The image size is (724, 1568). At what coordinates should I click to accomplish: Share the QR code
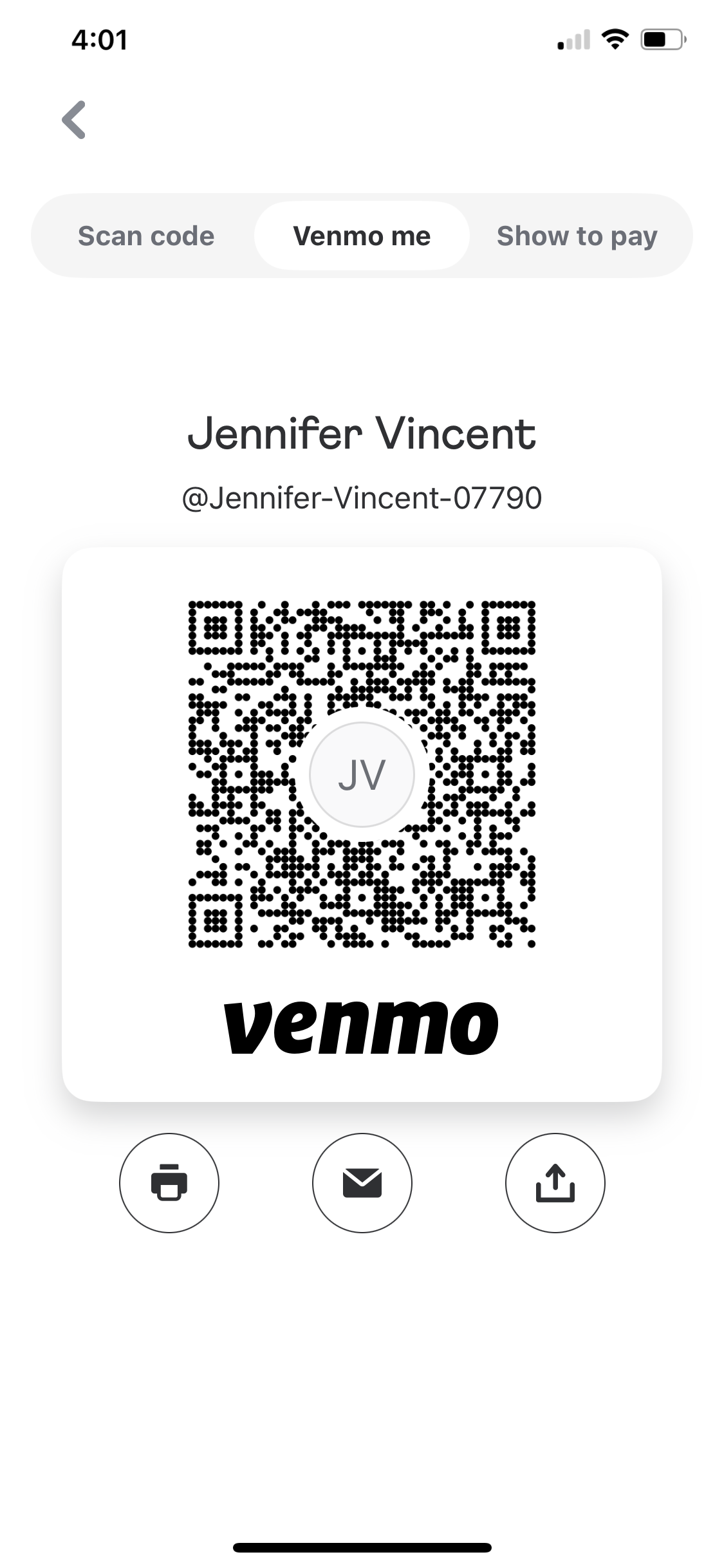coord(555,1183)
